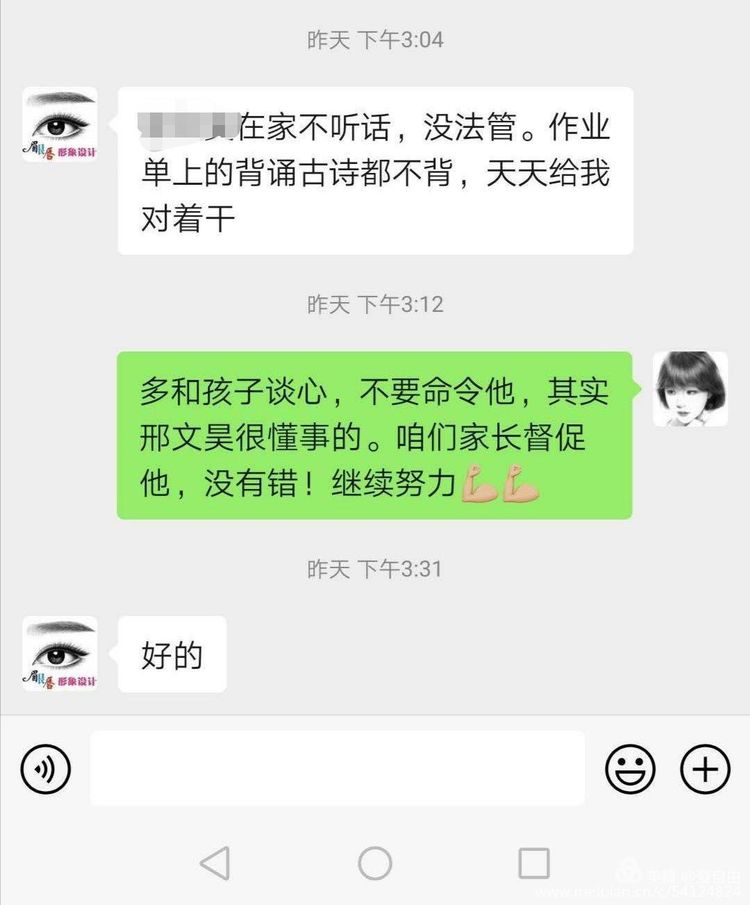
Task: Tap the message text input field
Action: point(337,768)
